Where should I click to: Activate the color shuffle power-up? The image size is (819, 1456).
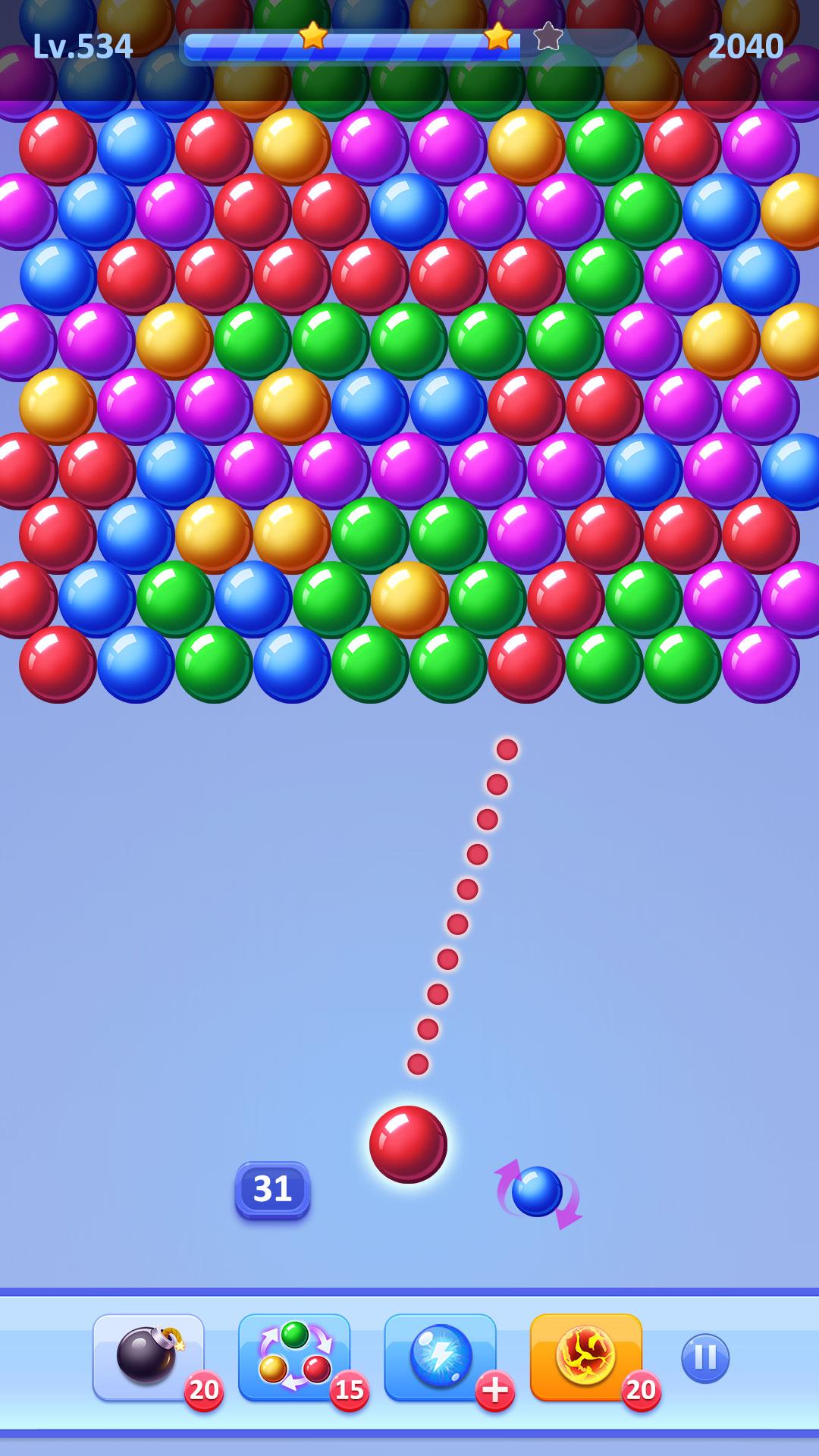tap(294, 1357)
